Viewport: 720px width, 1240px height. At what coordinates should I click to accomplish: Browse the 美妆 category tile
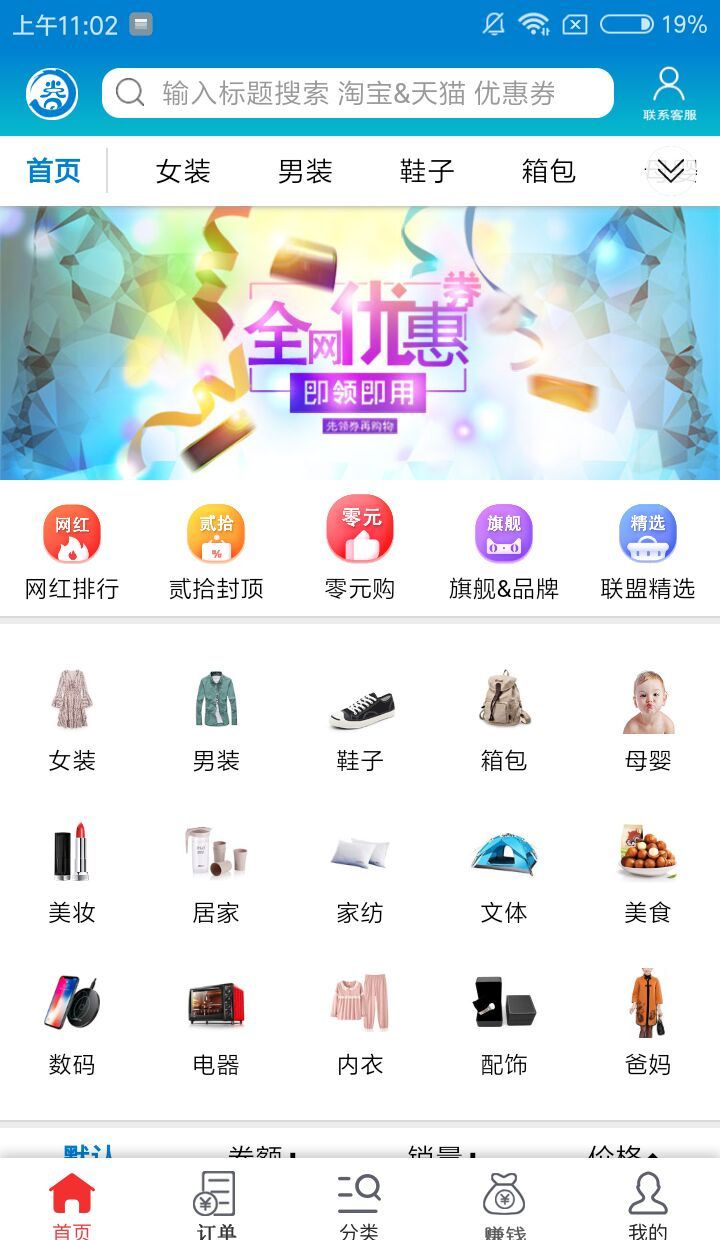(x=72, y=872)
